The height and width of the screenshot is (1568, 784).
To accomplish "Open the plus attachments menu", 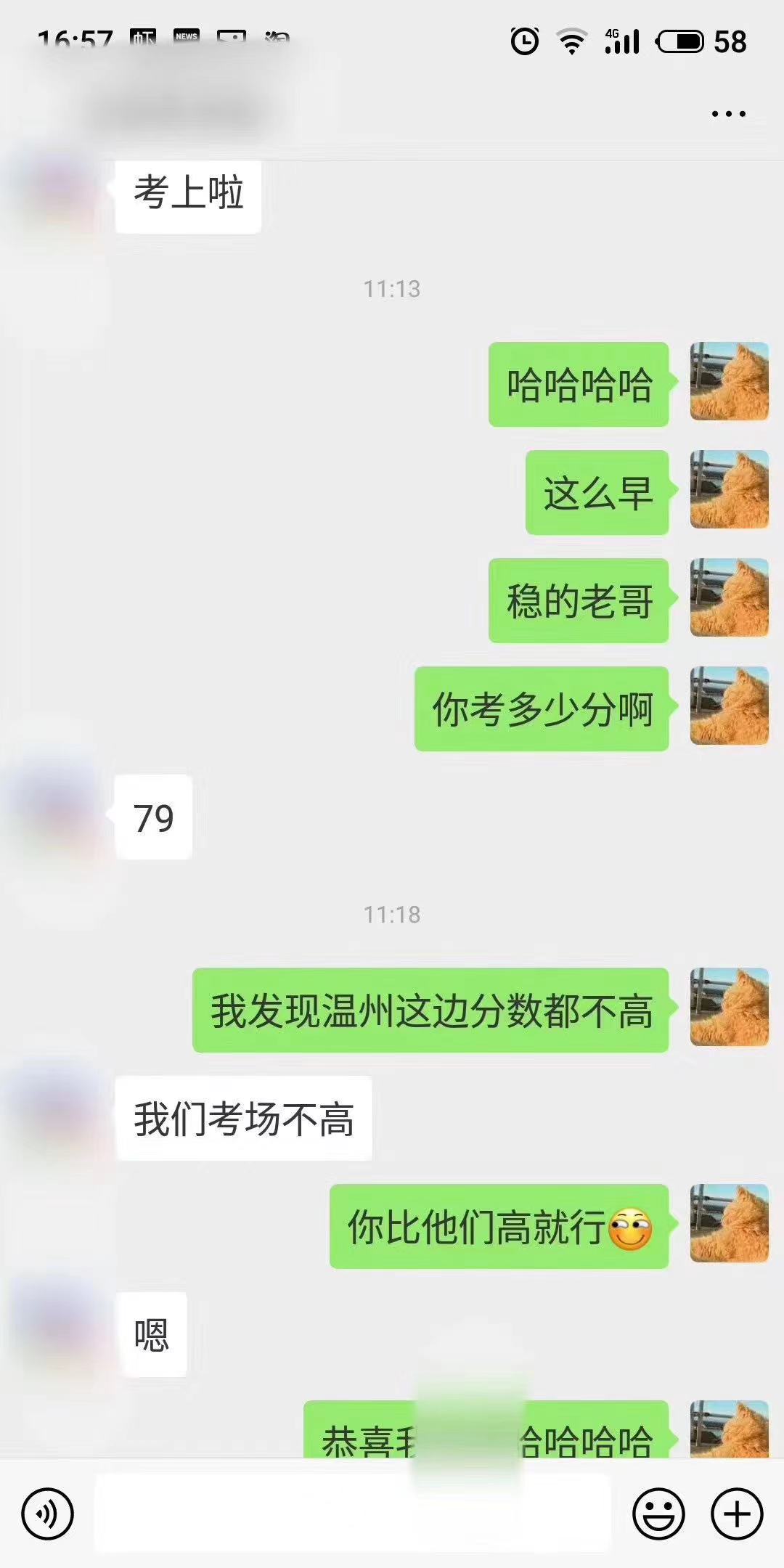I will [737, 1514].
